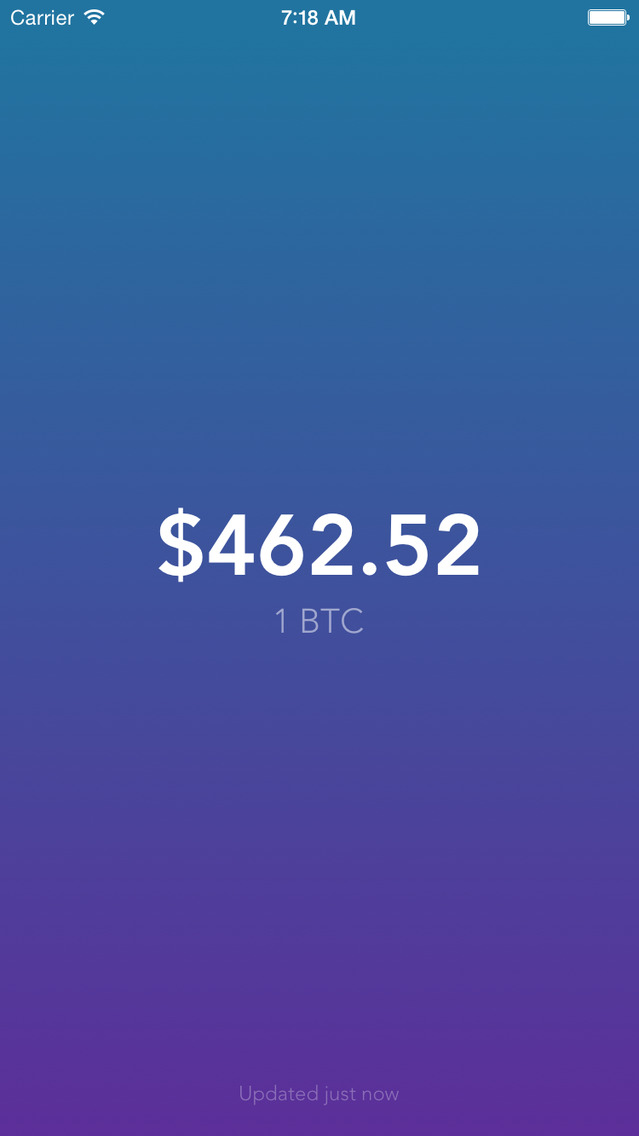Viewport: 639px width, 1136px height.
Task: Tap the $462.52 price to change currency
Action: 319,546
